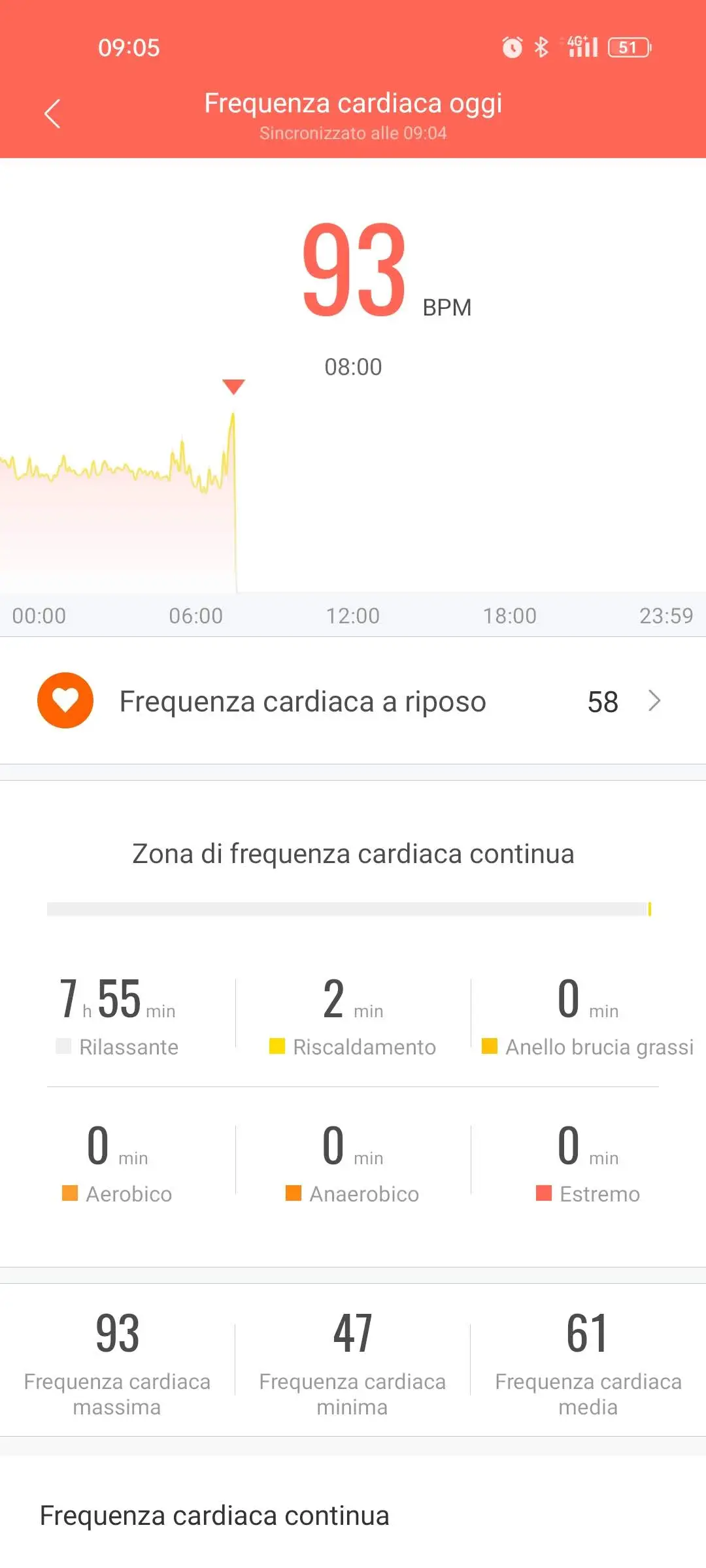Tap Frequenza cardiaca massima value 93

pos(116,1333)
